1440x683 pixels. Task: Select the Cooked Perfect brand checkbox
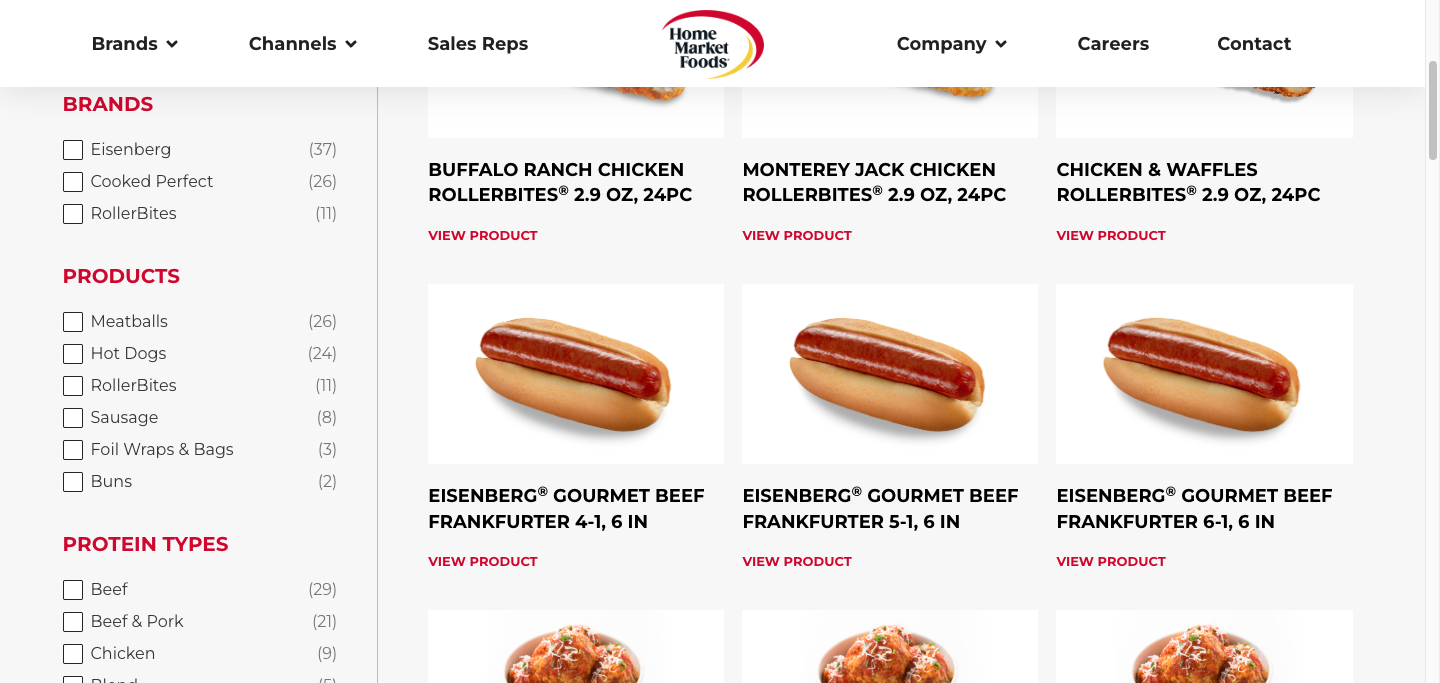pos(73,182)
